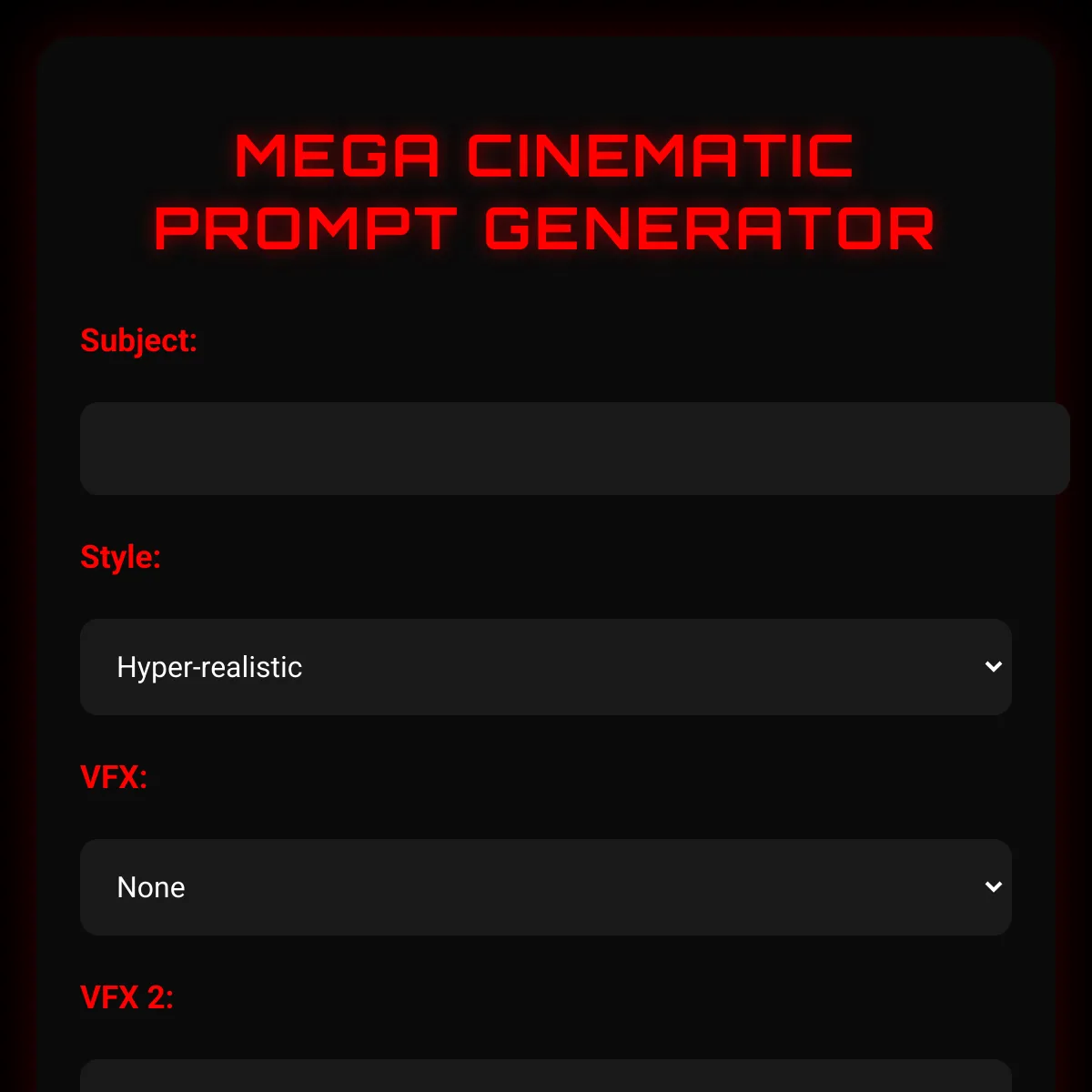The width and height of the screenshot is (1092, 1092).
Task: Open the Style dropdown showing Hyper-realistic
Action: (x=546, y=667)
